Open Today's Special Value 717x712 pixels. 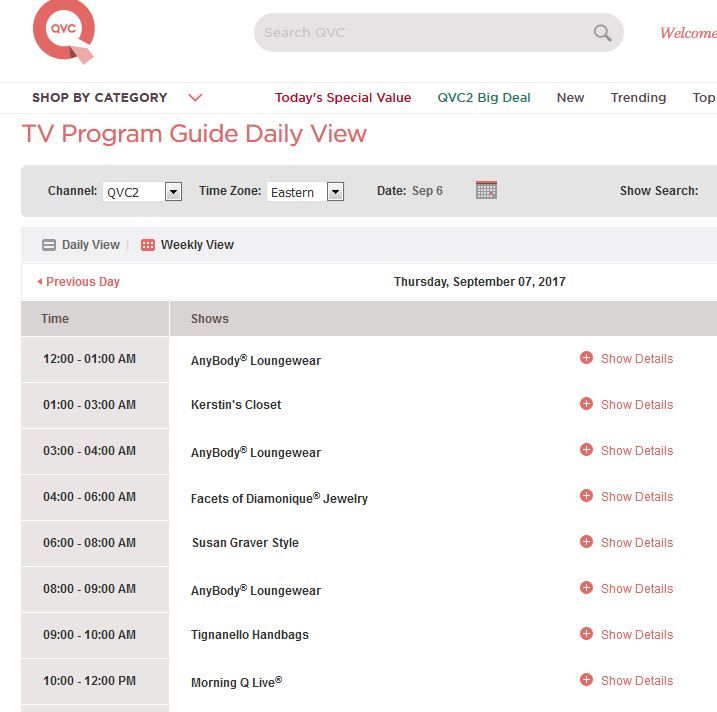(343, 98)
